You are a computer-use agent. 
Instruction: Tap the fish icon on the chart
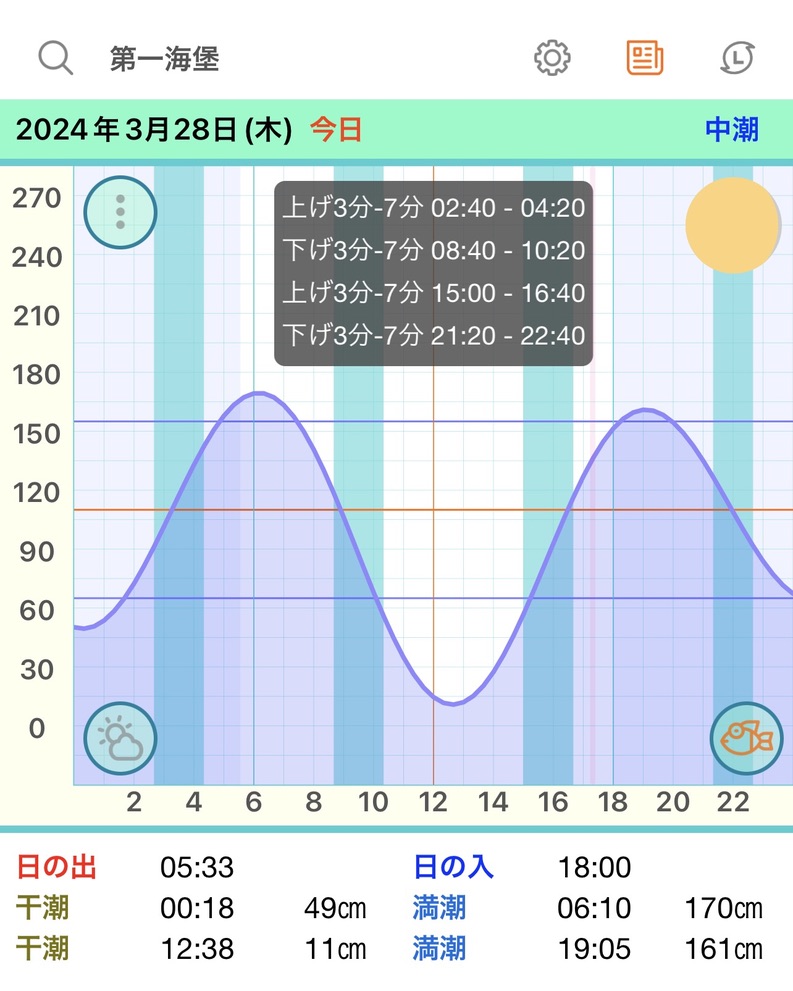click(x=746, y=739)
